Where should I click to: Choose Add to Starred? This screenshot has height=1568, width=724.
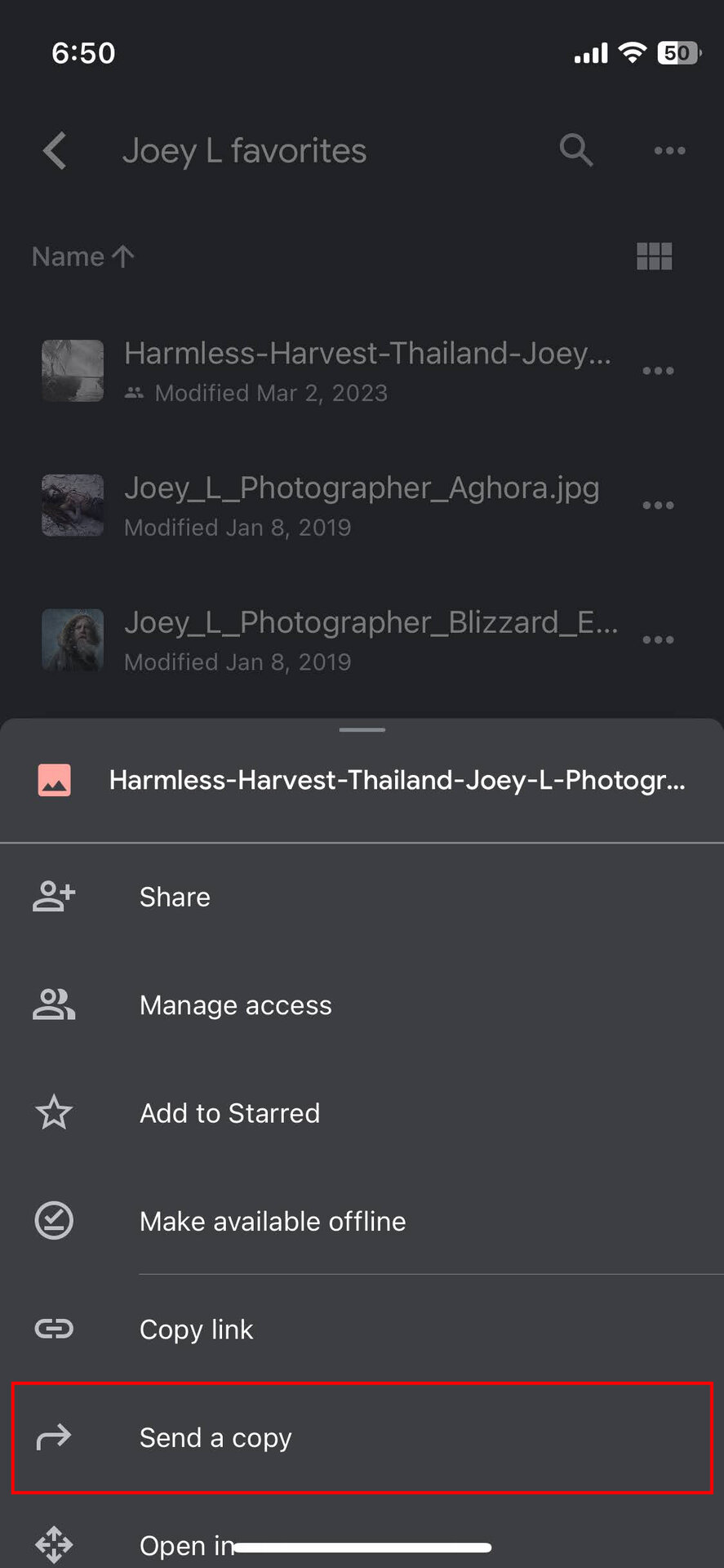tap(229, 1113)
